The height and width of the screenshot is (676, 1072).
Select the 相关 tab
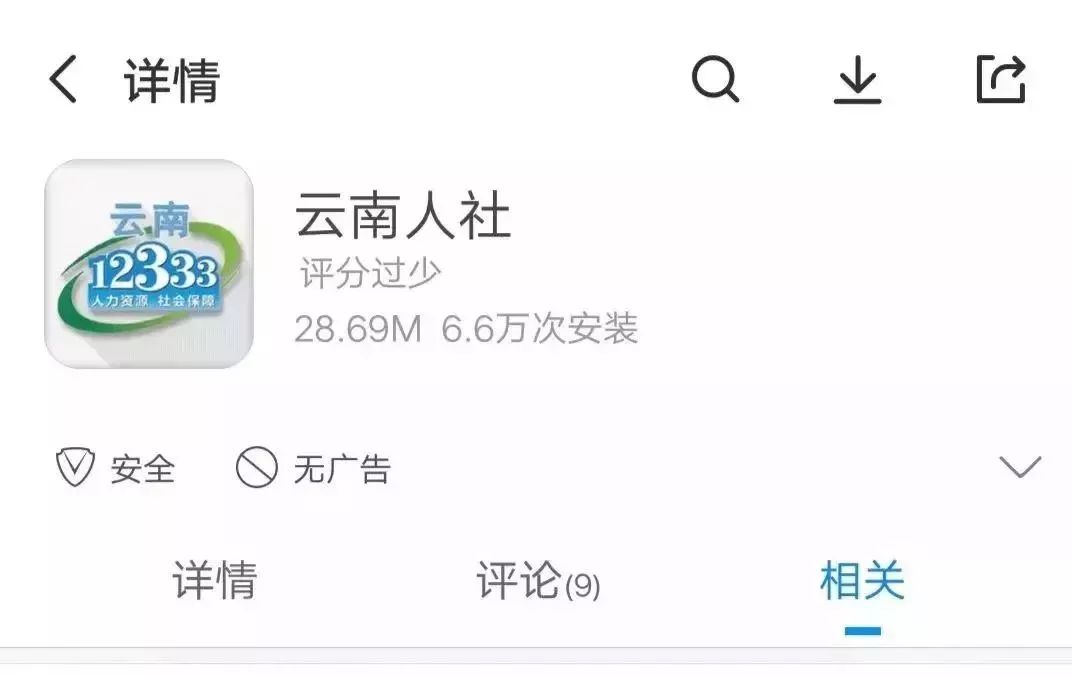coord(862,580)
